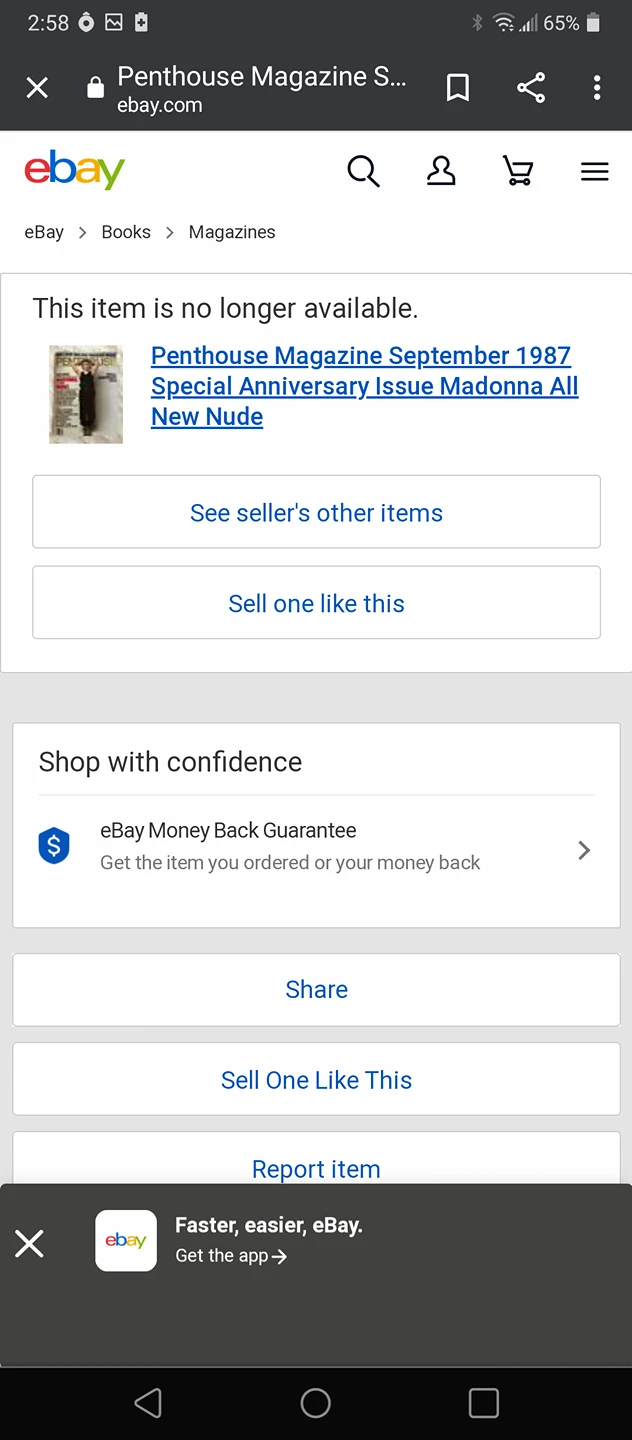Image resolution: width=632 pixels, height=1440 pixels.
Task: View the shopping cart
Action: pyautogui.click(x=517, y=172)
